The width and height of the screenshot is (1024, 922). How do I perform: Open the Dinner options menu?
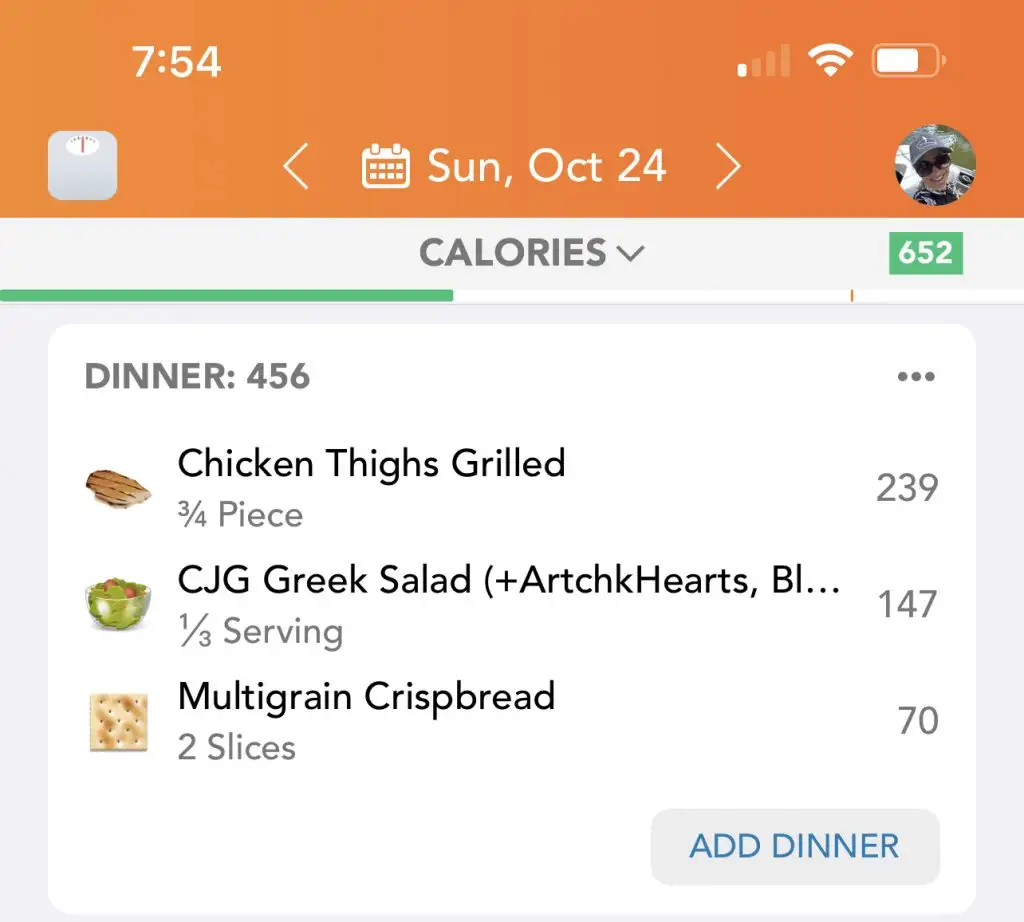click(x=916, y=377)
